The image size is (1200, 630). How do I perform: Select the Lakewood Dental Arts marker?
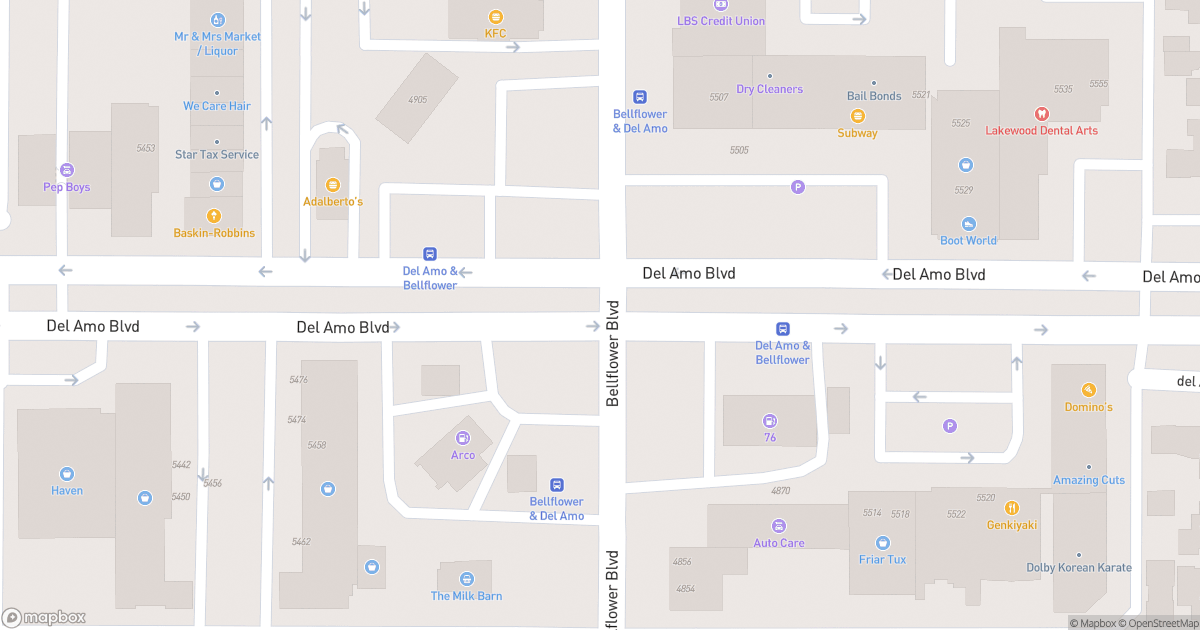point(1041,114)
